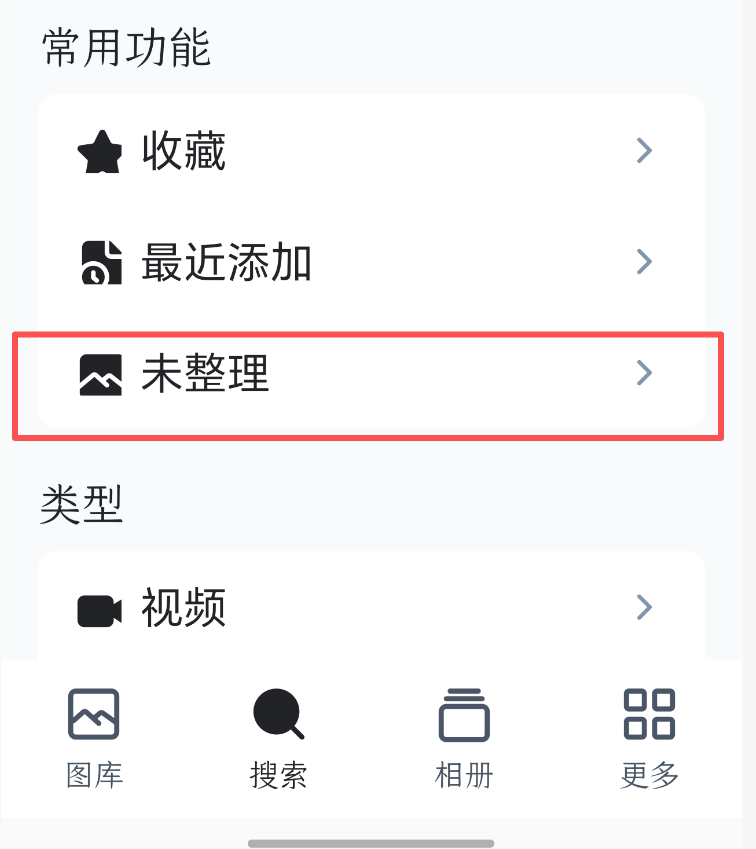Switch to the 相册 albums tab
Viewport: 756px width, 849px height.
point(464,738)
